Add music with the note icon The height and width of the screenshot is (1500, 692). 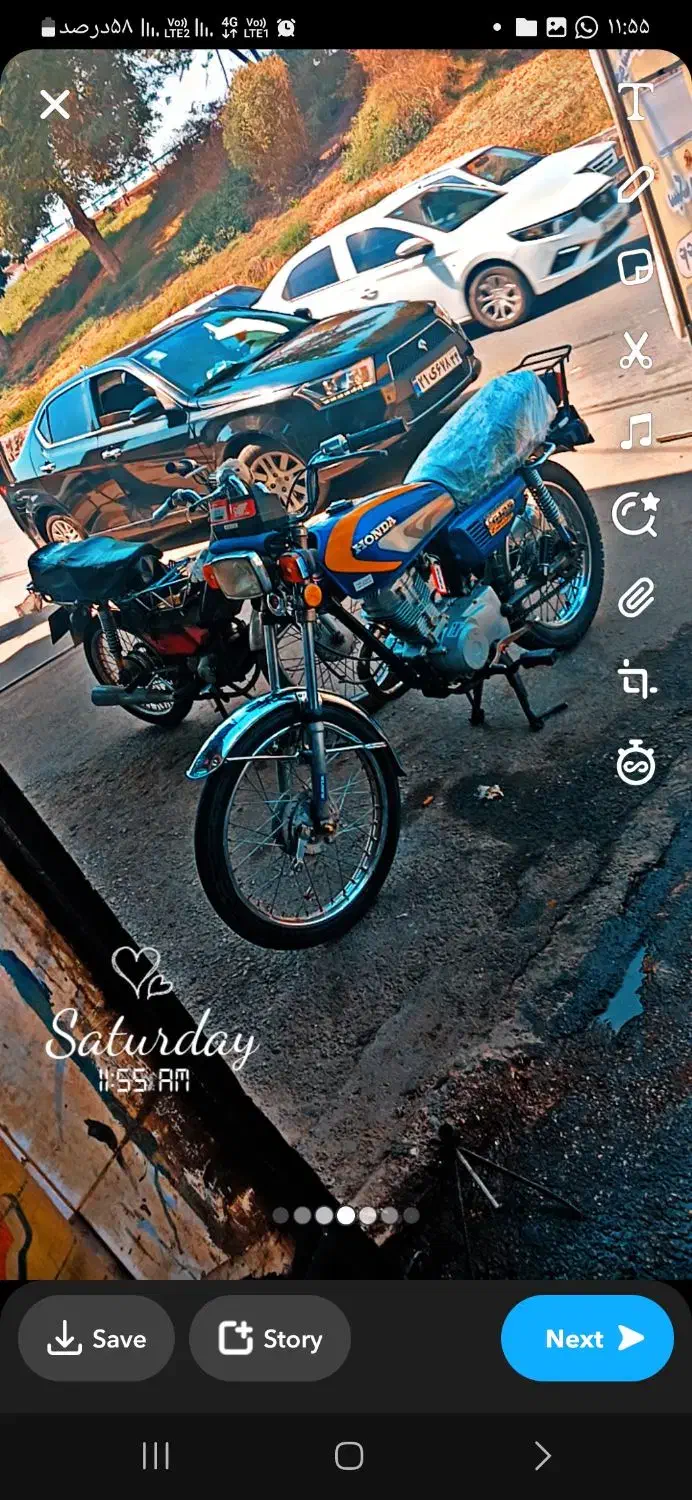coord(636,433)
